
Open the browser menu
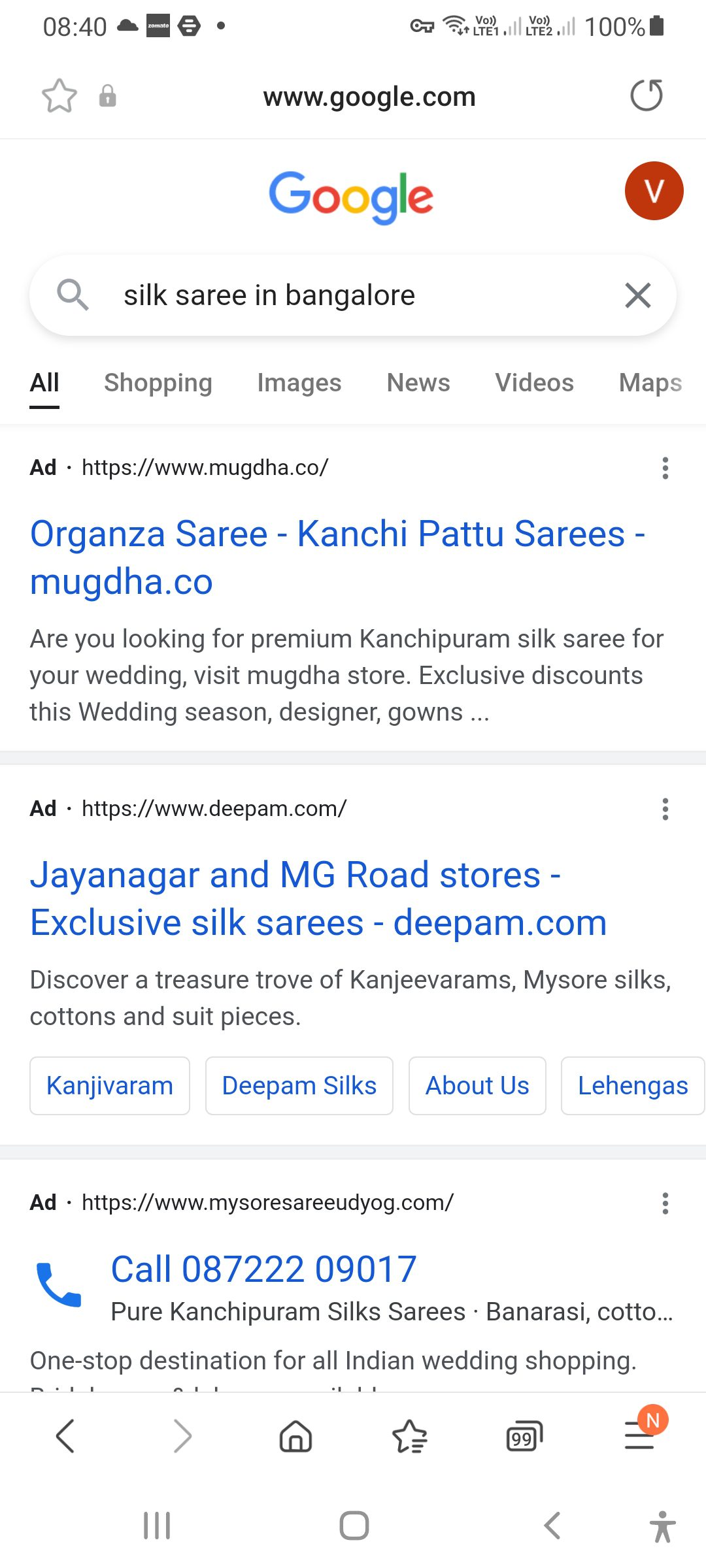639,1437
